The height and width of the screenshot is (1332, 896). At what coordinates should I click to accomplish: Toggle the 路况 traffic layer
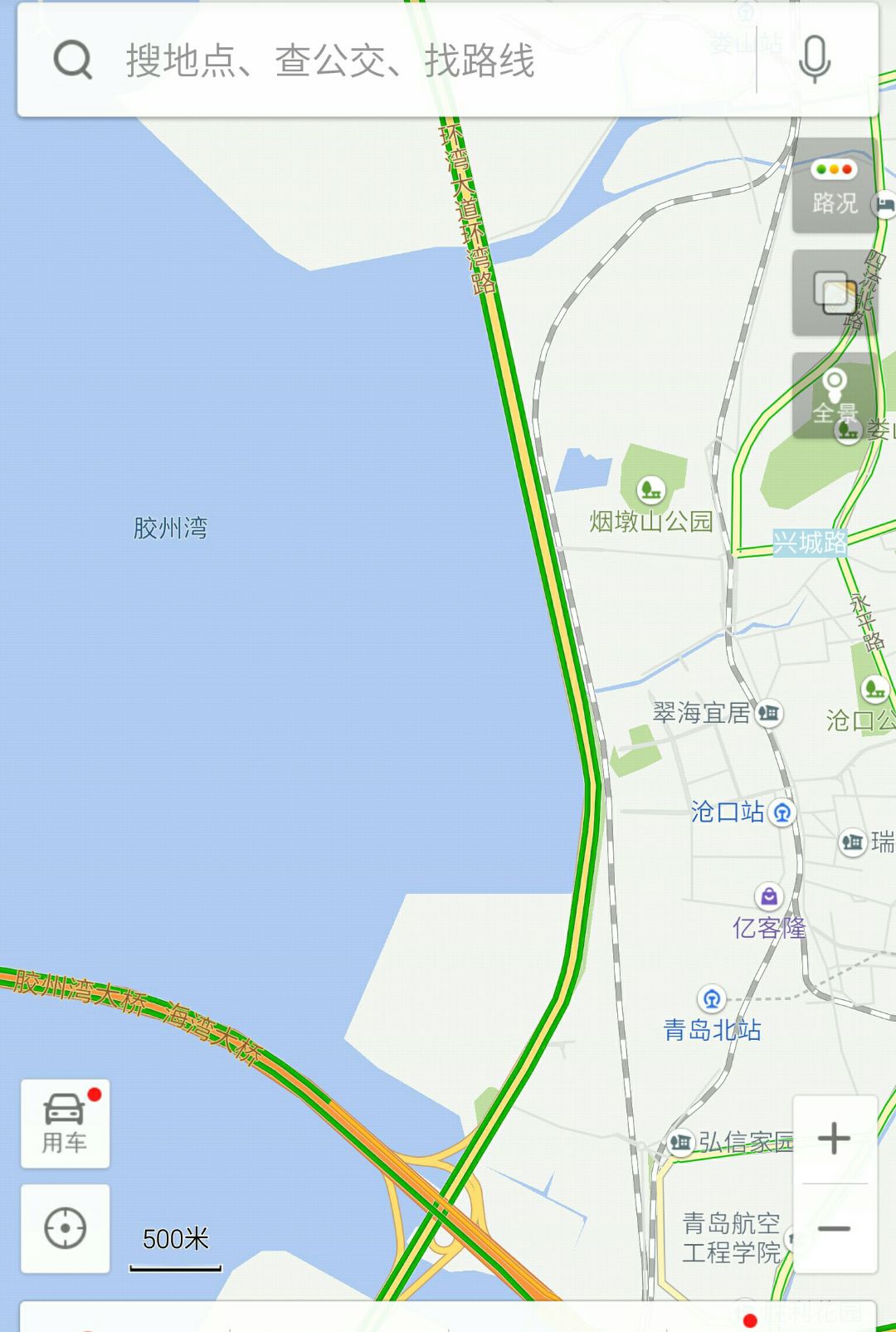click(x=834, y=186)
